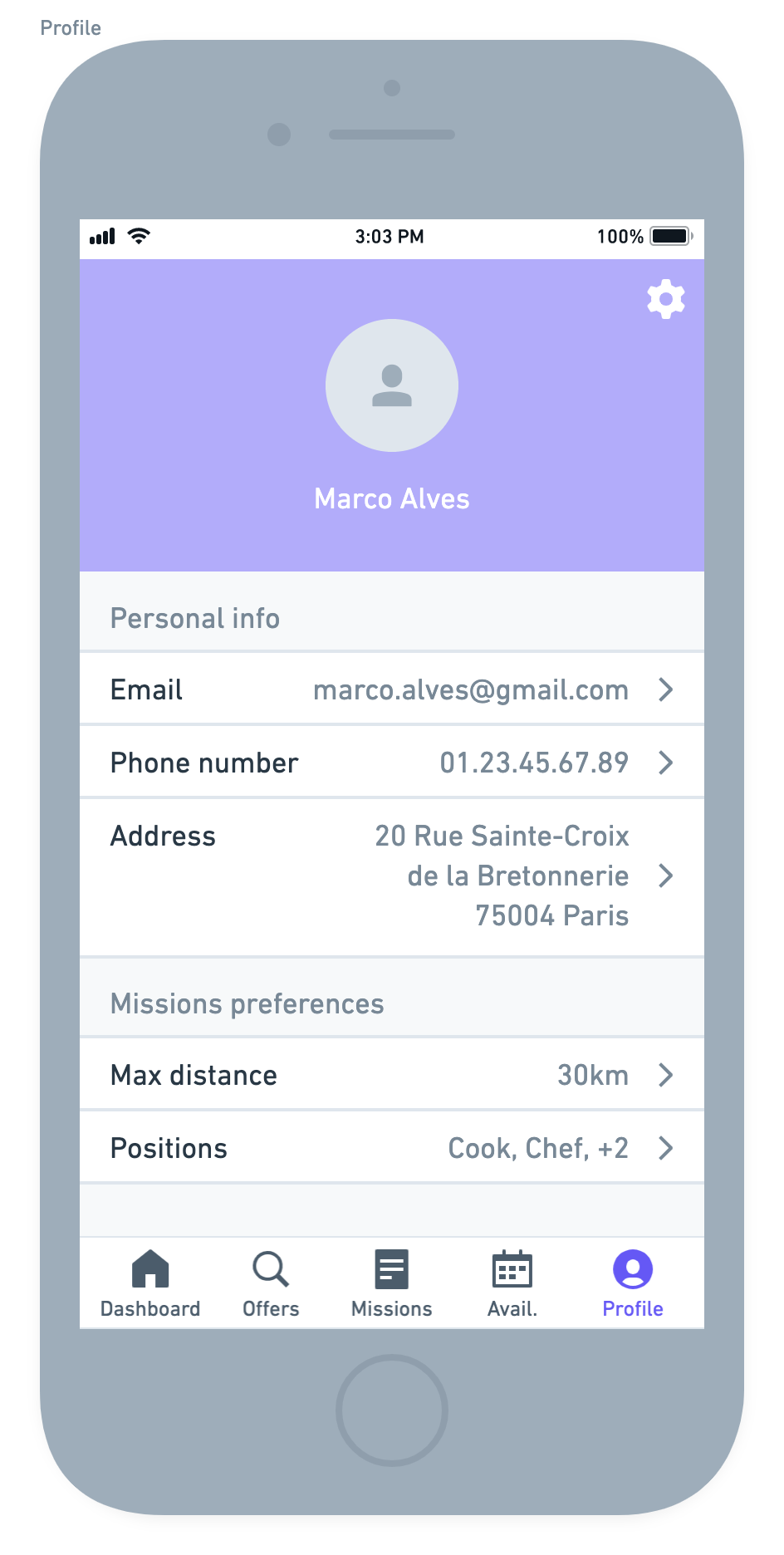Edit the Email row

pyautogui.click(x=392, y=689)
